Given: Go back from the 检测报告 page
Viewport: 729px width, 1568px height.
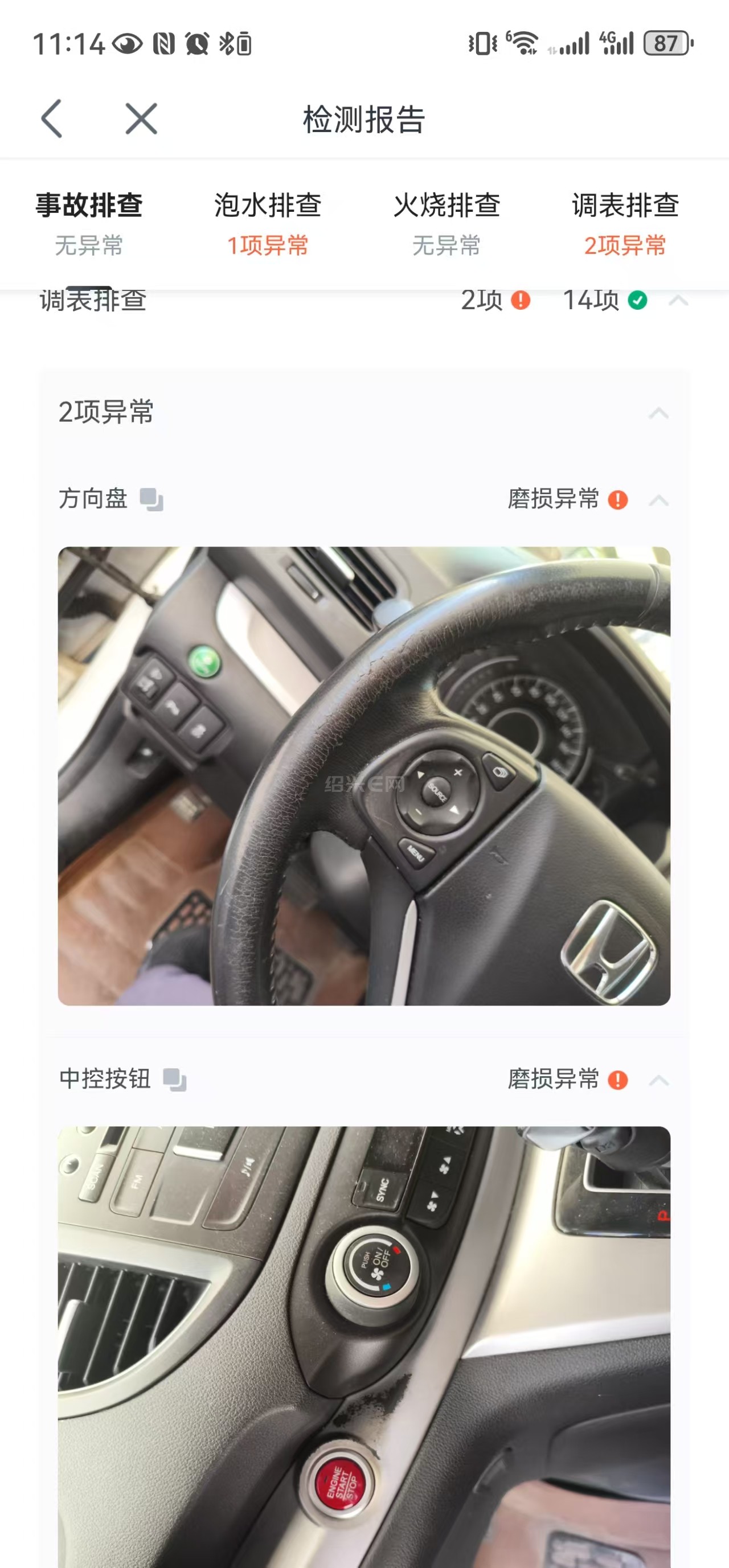Looking at the screenshot, I should pos(52,118).
